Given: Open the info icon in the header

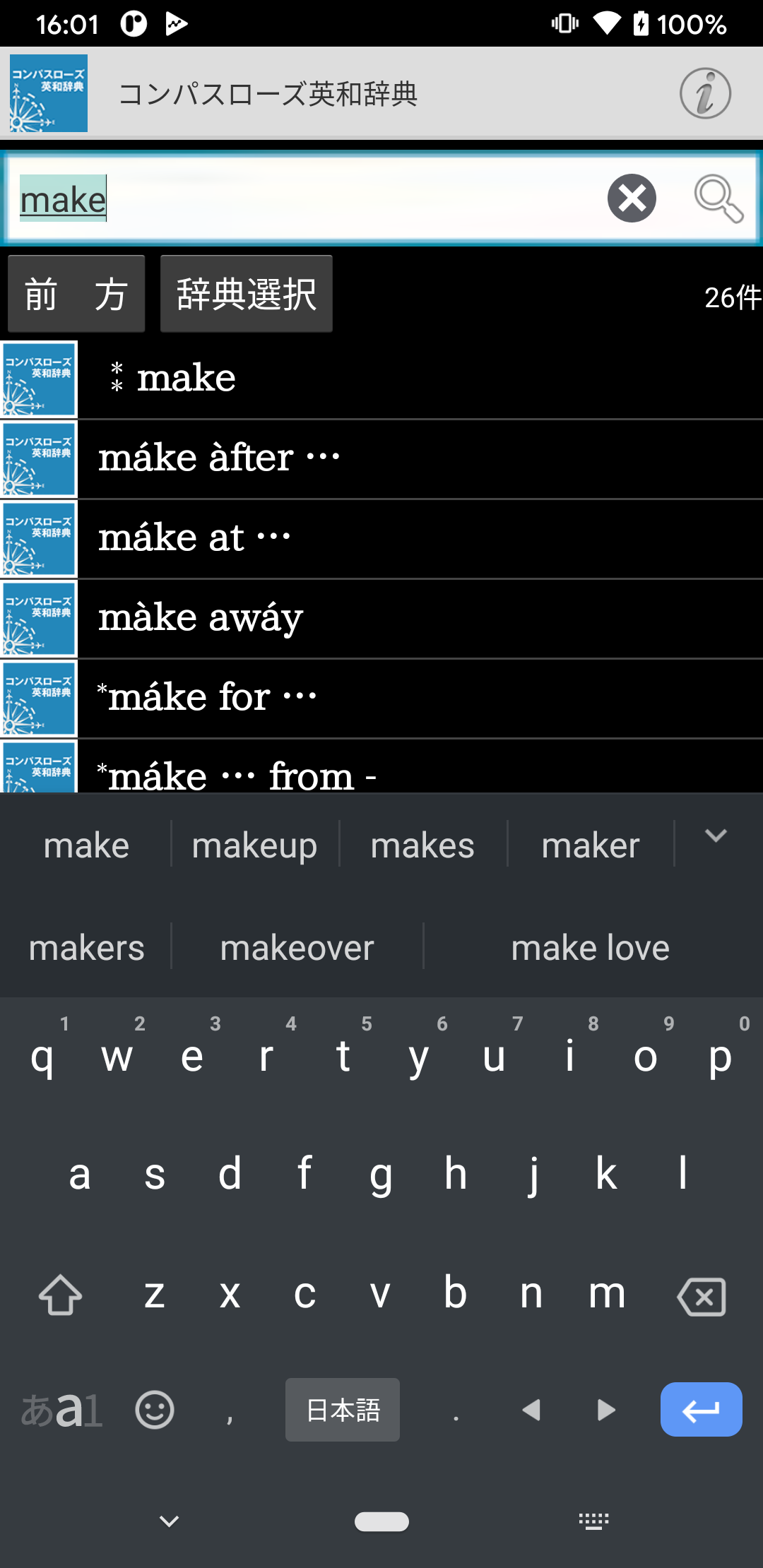Looking at the screenshot, I should [x=705, y=93].
